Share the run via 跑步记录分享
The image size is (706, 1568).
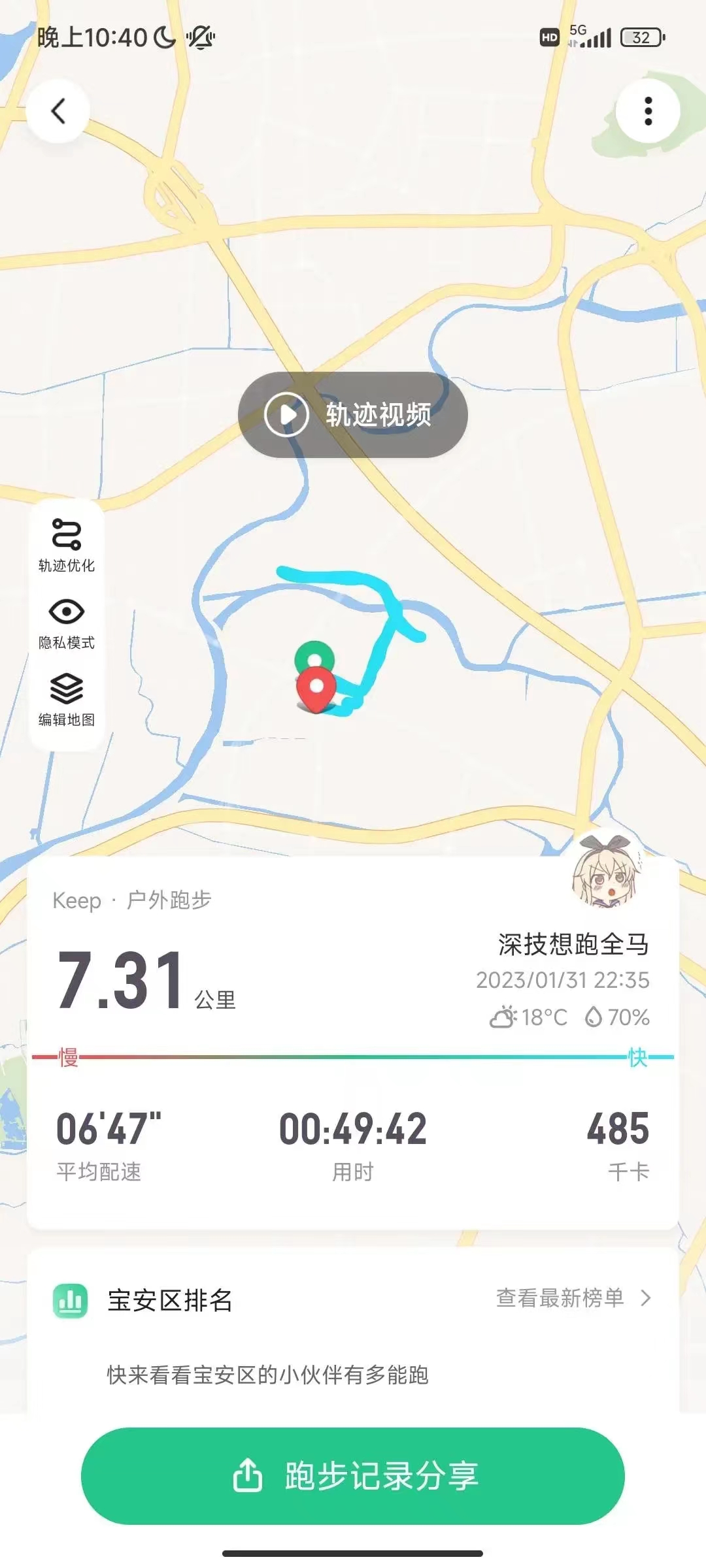[352, 1476]
